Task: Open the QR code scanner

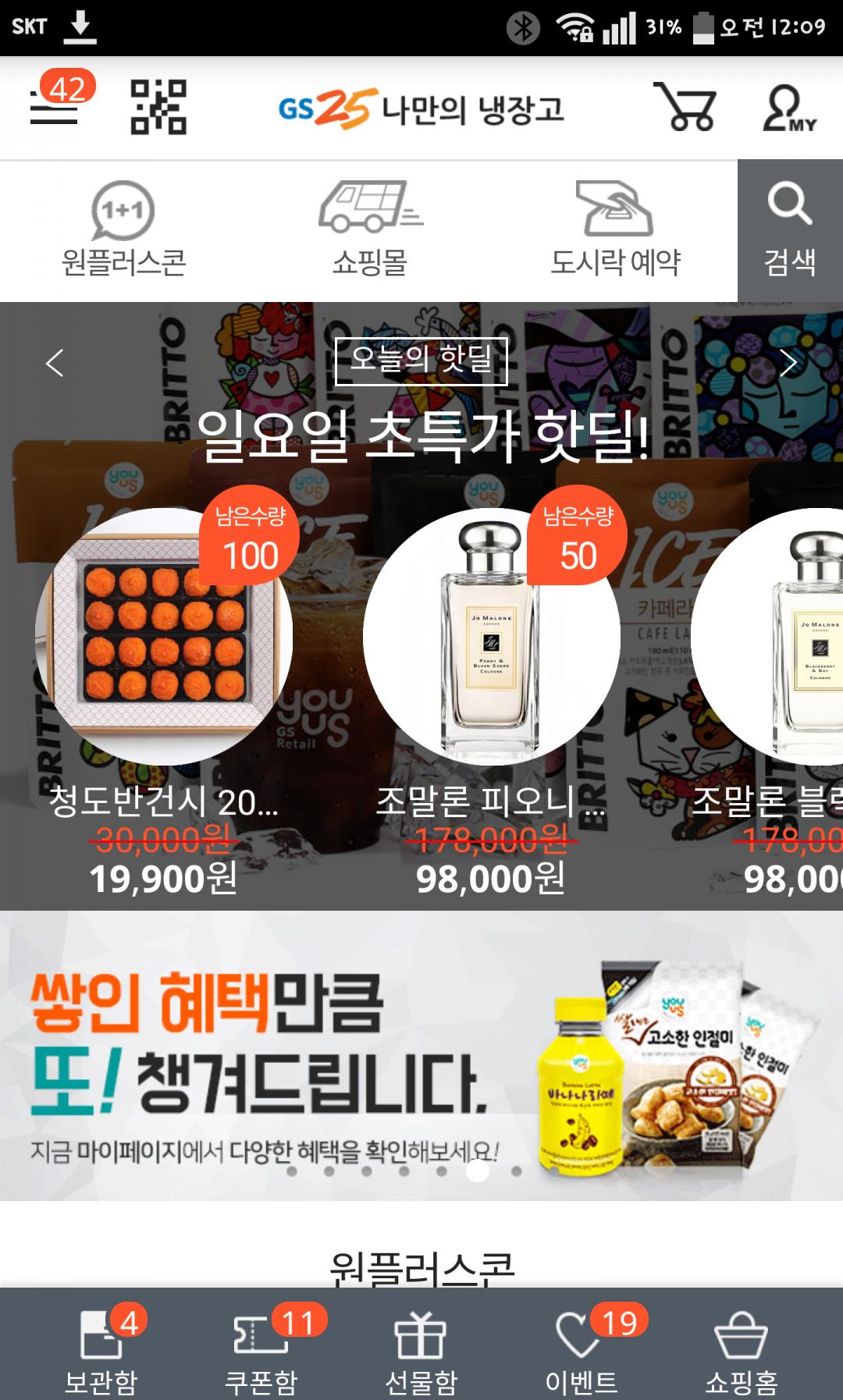Action: 158,108
